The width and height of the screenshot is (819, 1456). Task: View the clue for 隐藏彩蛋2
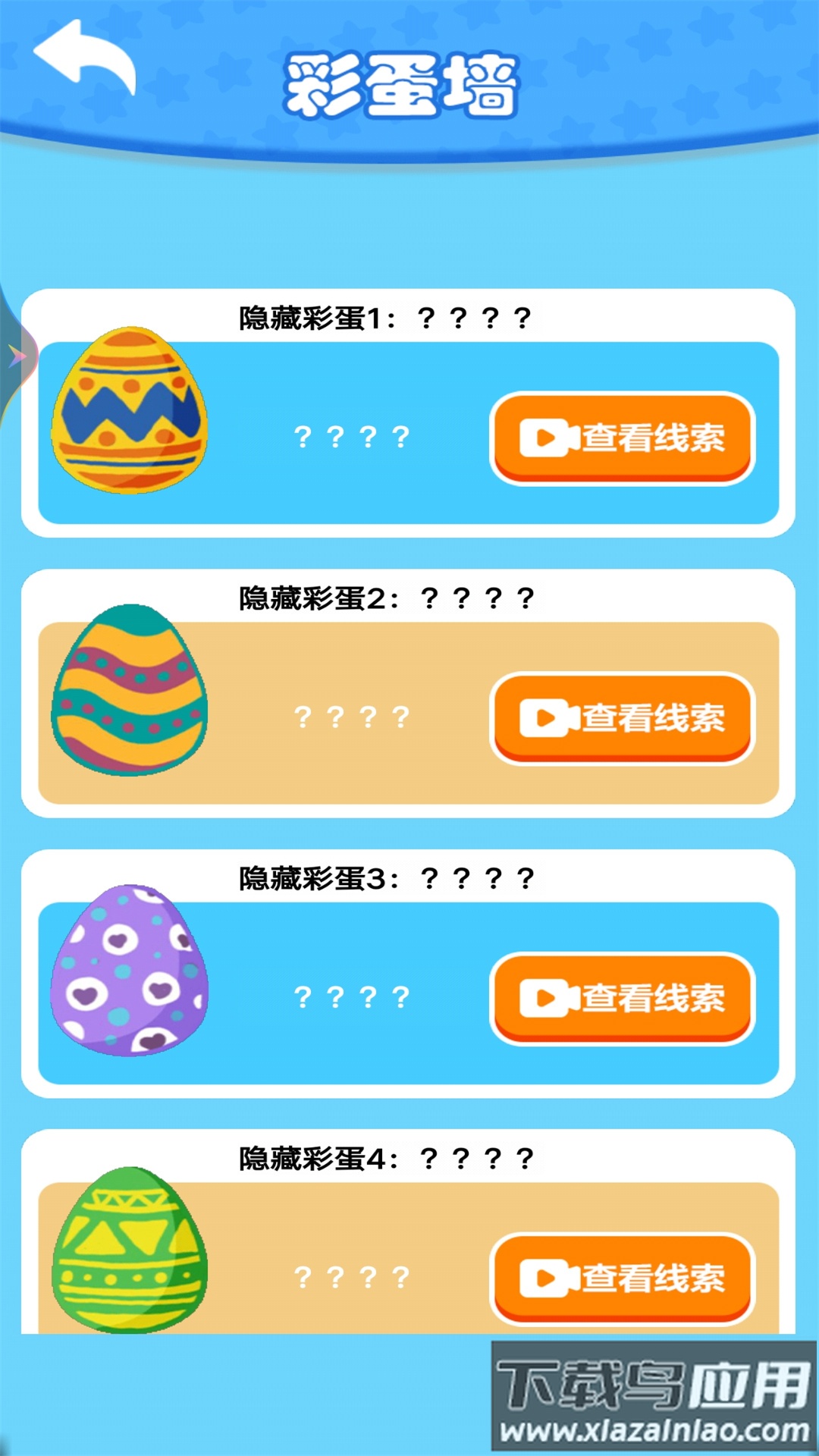[622, 718]
